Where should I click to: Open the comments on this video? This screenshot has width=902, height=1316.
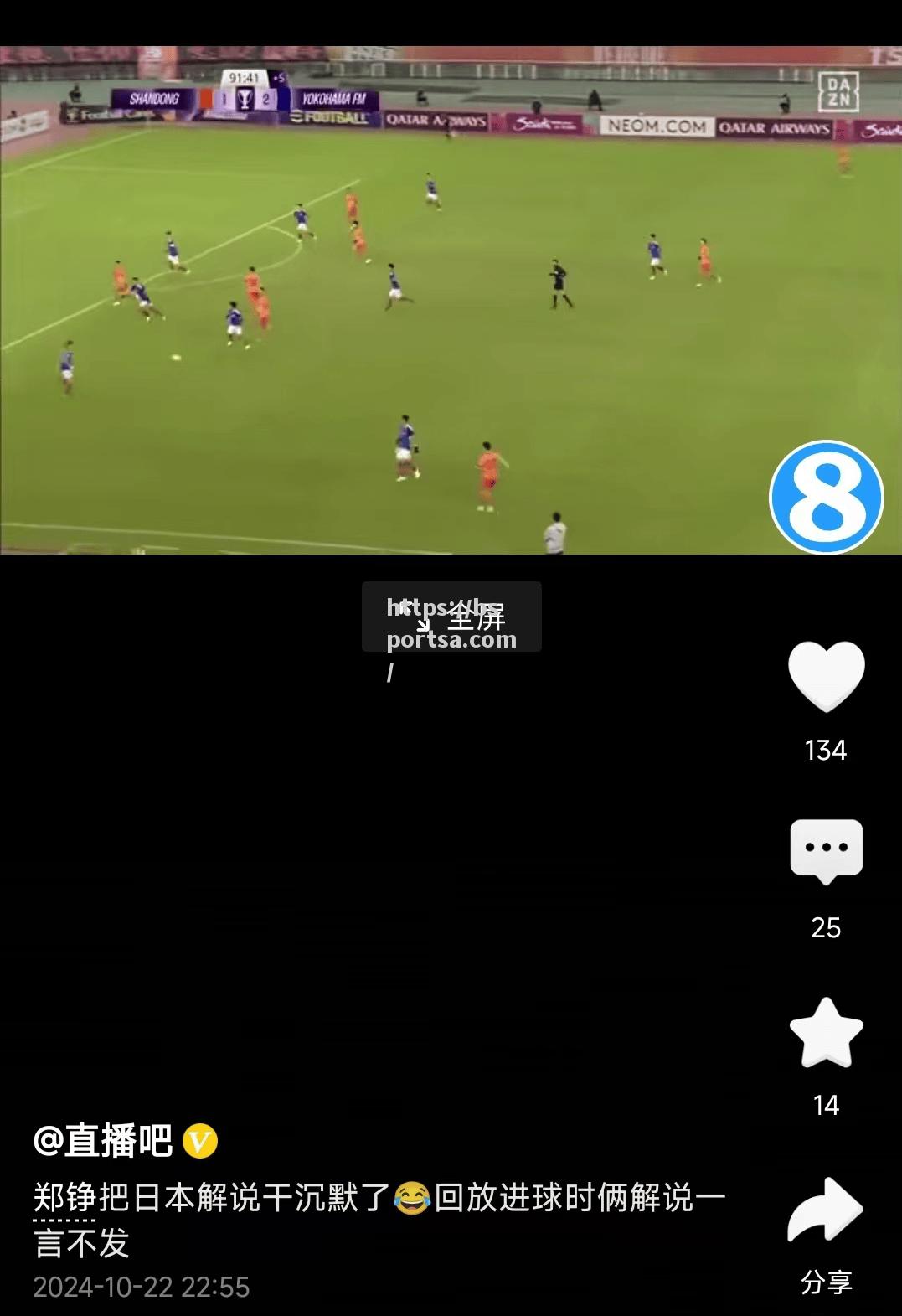coord(826,851)
